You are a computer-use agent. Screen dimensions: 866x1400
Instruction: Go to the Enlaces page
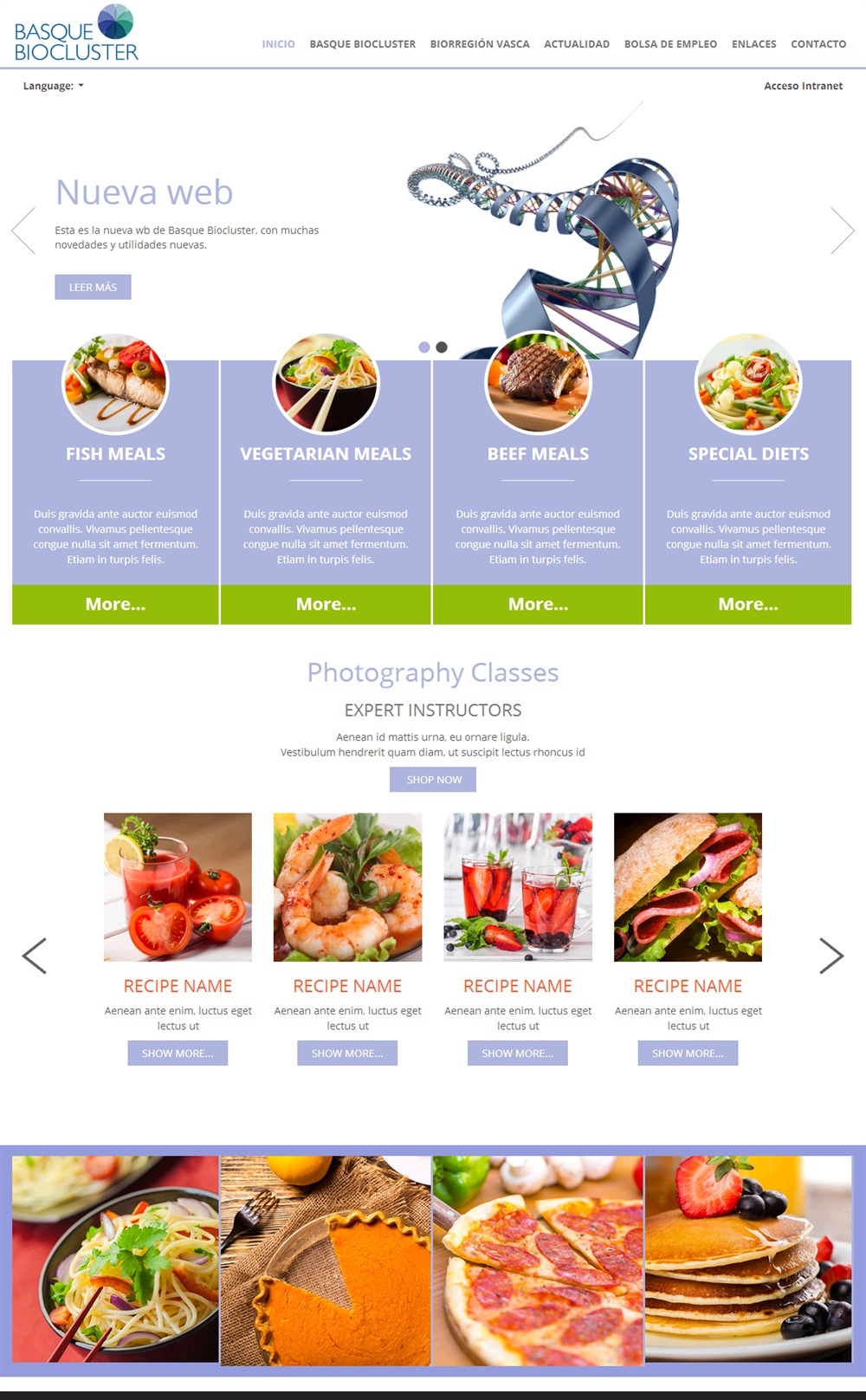(753, 44)
